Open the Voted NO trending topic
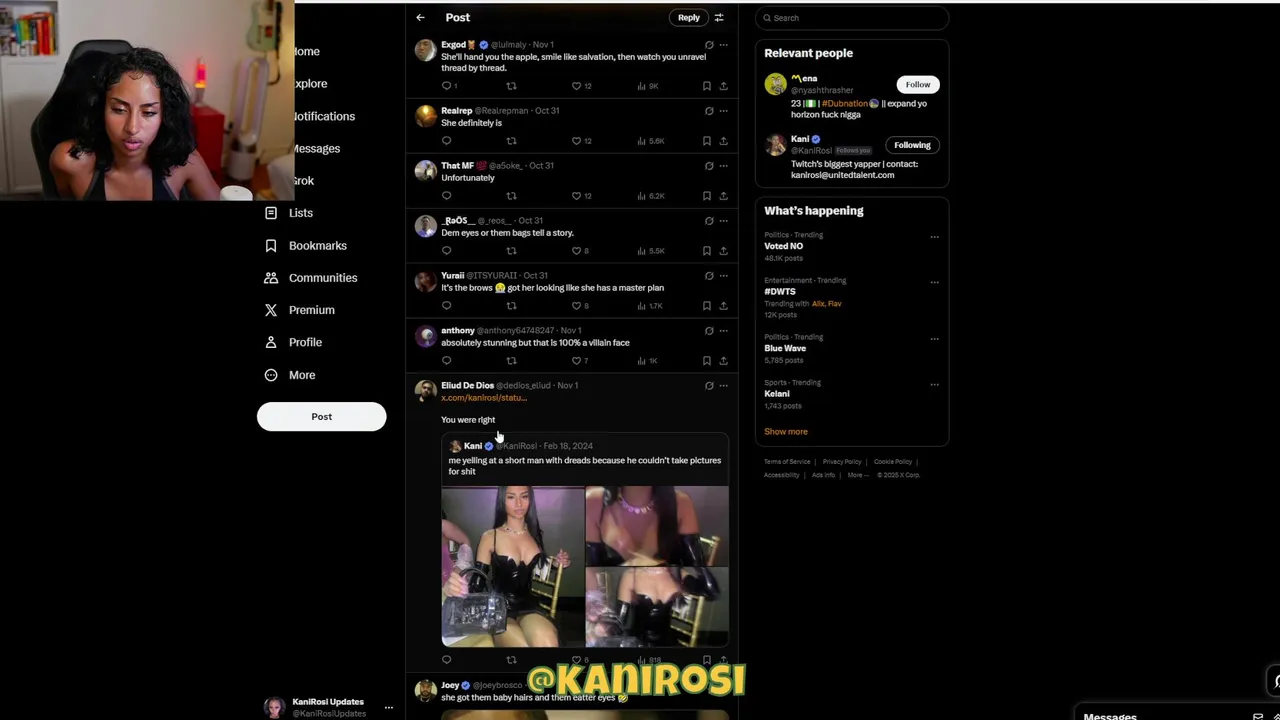The width and height of the screenshot is (1280, 720). click(x=783, y=246)
